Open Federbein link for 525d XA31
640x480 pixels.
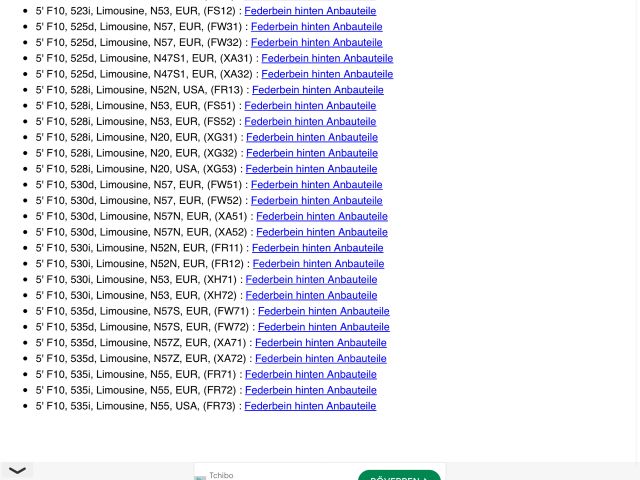coord(327,58)
